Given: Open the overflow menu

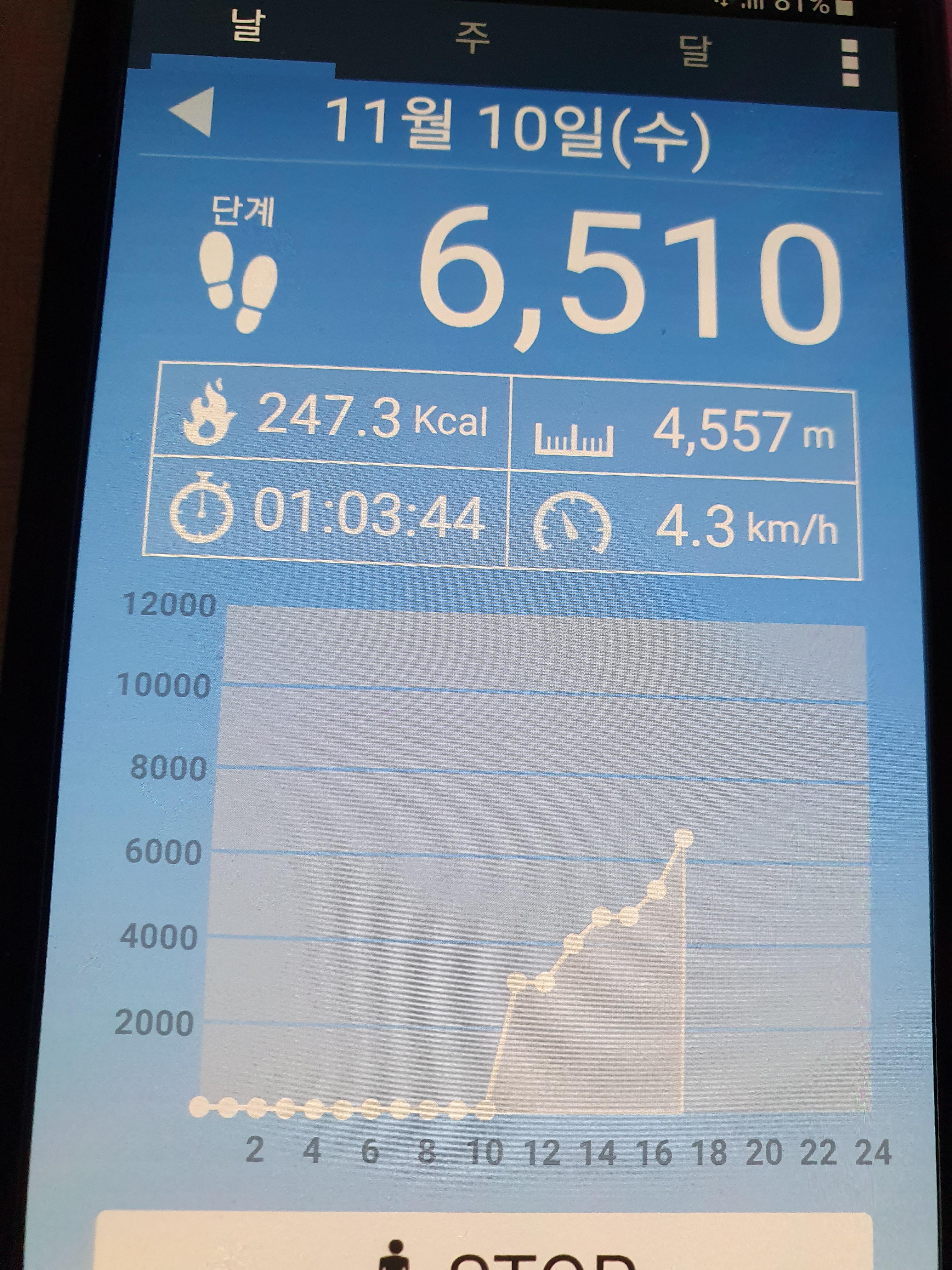Looking at the screenshot, I should click(850, 63).
